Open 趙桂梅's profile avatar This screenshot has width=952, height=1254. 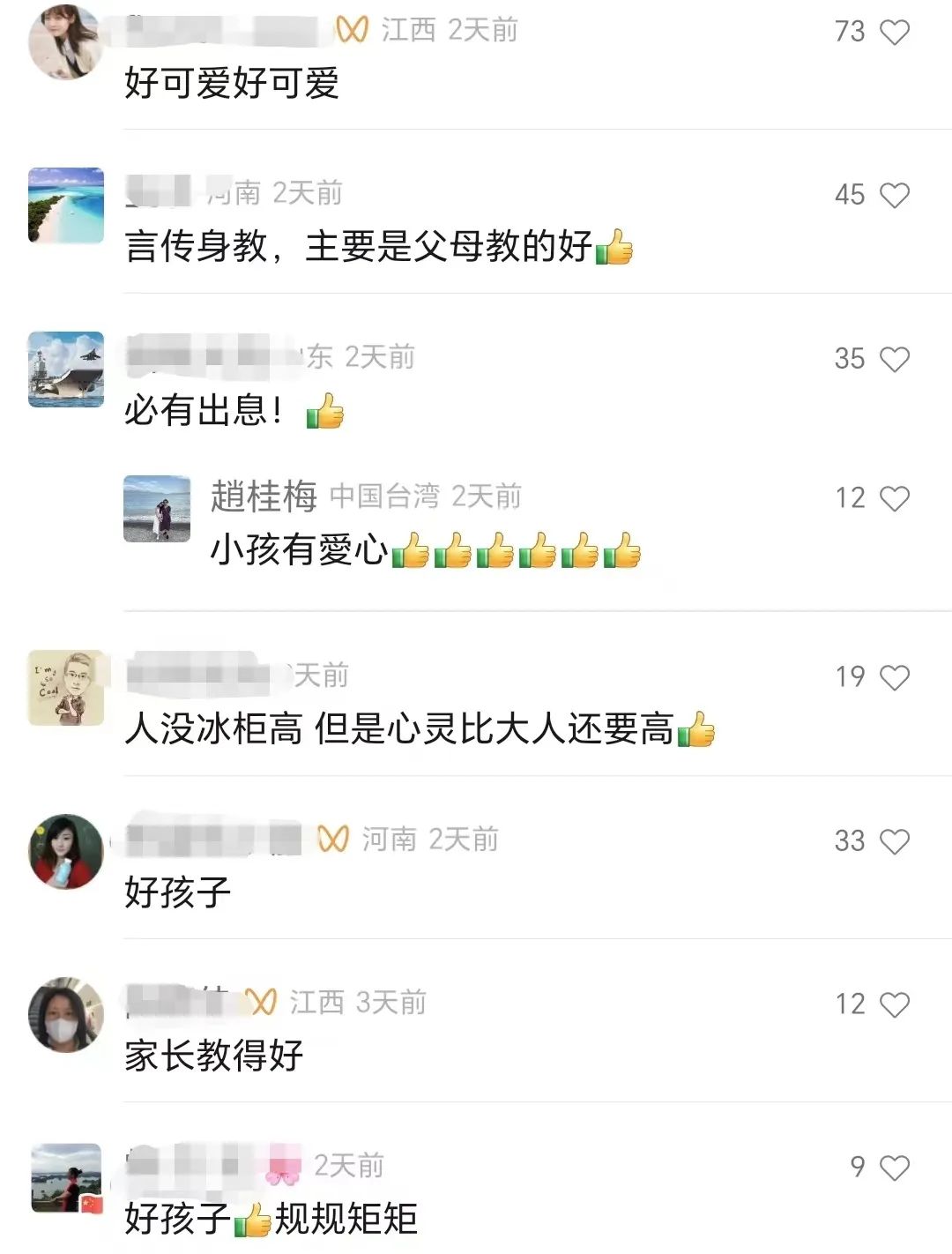click(157, 509)
